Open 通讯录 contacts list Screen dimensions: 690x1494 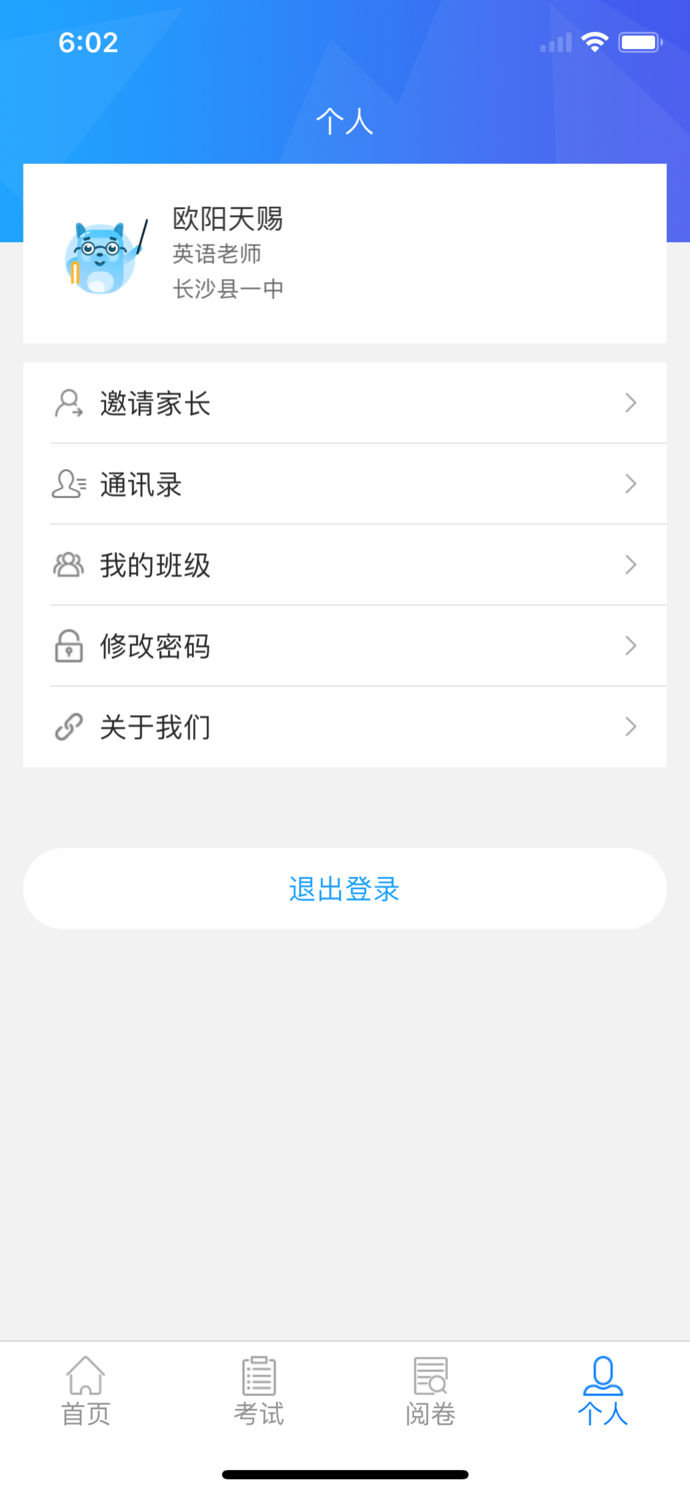point(344,485)
